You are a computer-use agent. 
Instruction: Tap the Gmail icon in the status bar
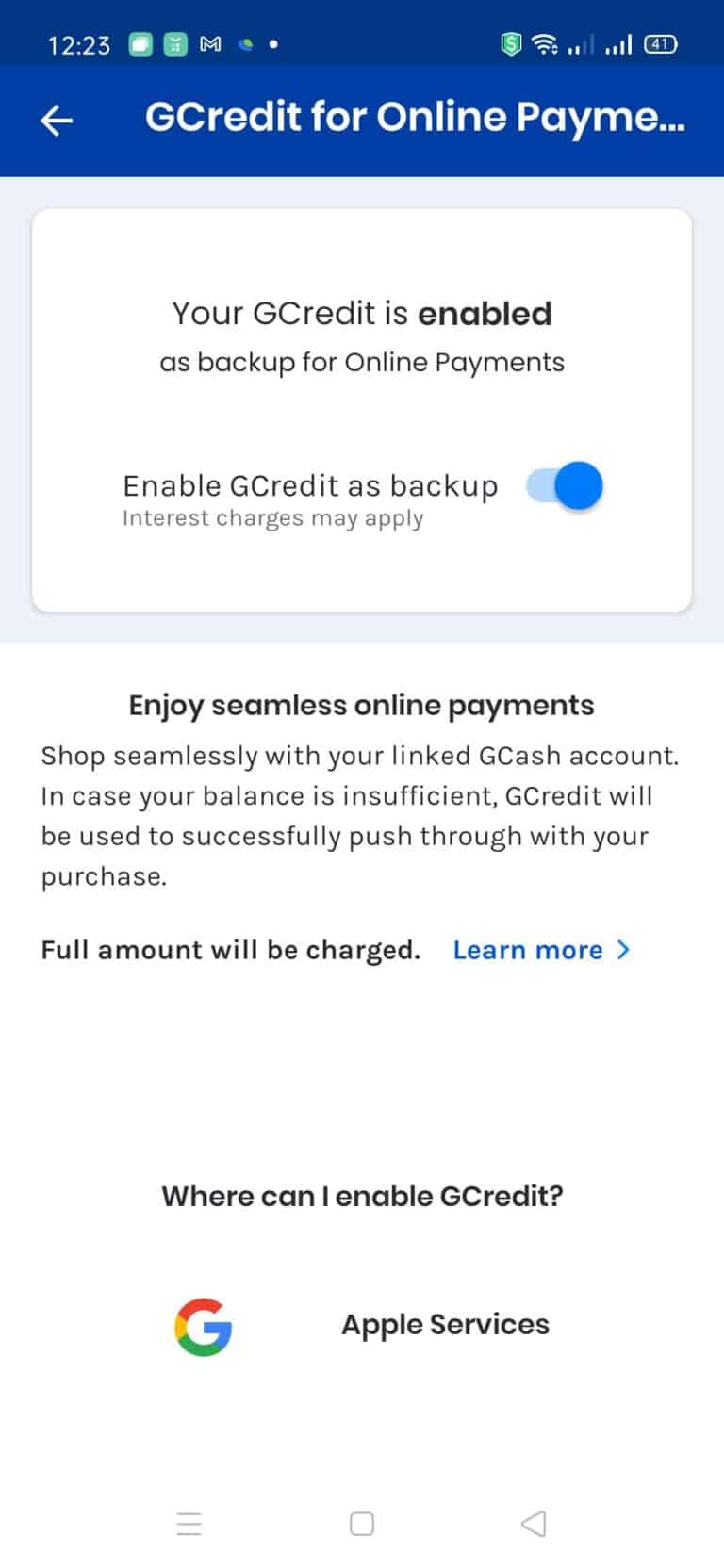coord(209,42)
